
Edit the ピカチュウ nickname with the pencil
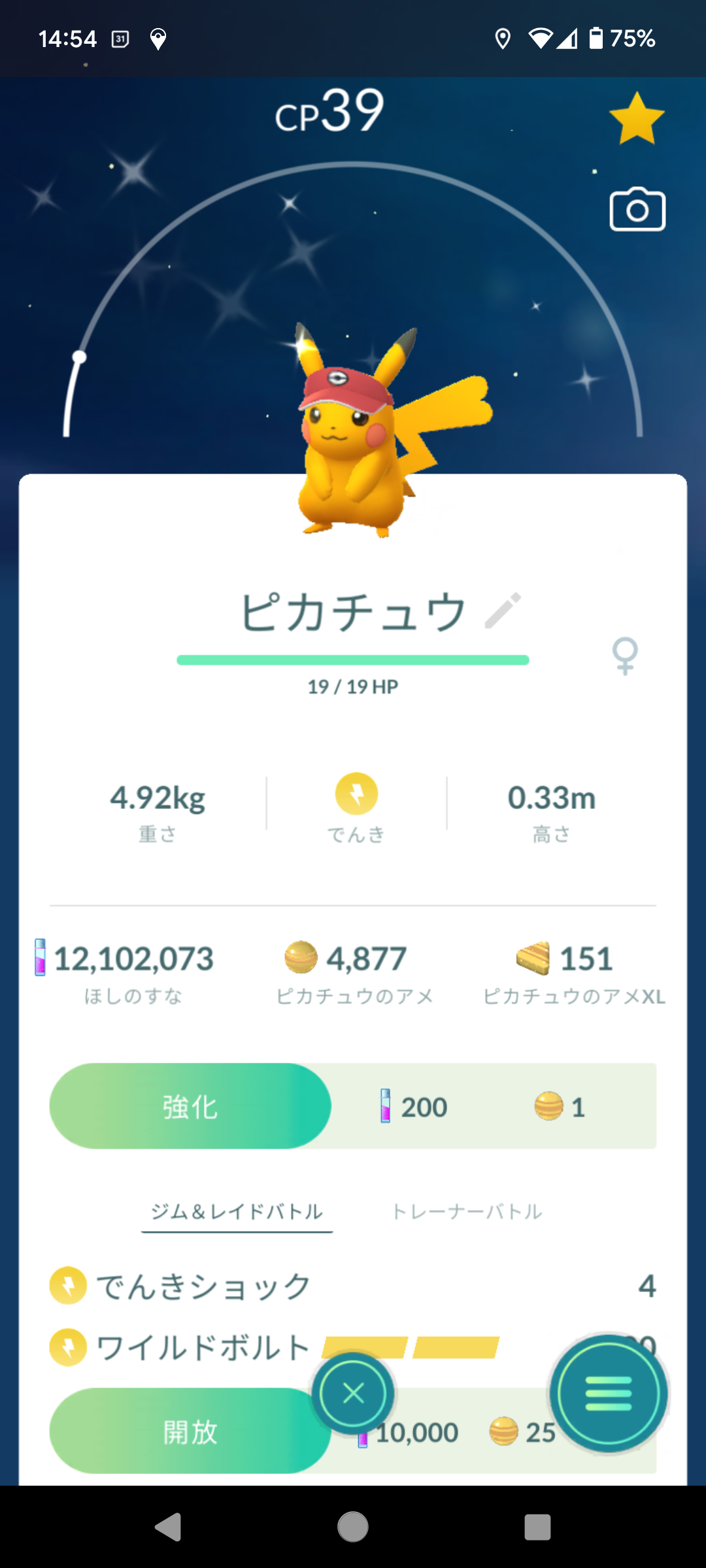(x=503, y=611)
